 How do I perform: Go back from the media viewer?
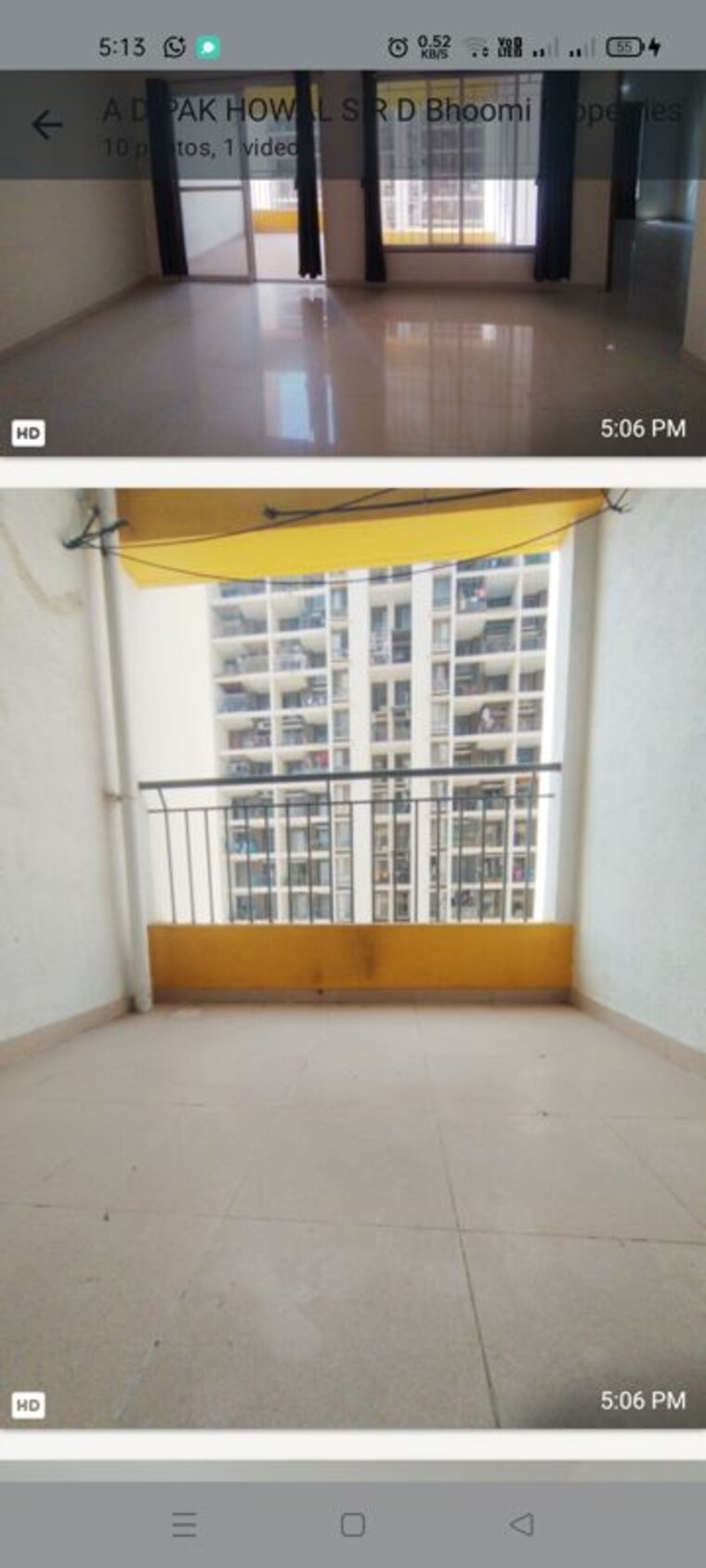pyautogui.click(x=46, y=124)
